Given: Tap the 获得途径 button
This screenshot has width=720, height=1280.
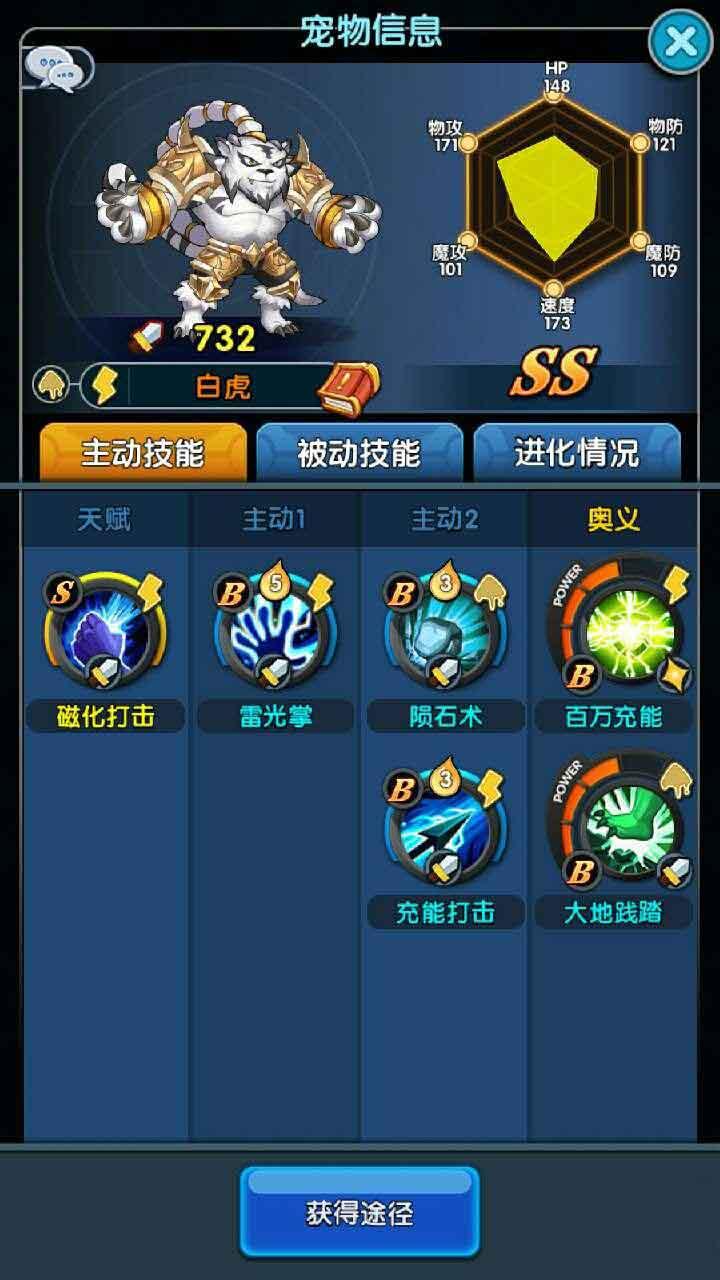Looking at the screenshot, I should [359, 1213].
